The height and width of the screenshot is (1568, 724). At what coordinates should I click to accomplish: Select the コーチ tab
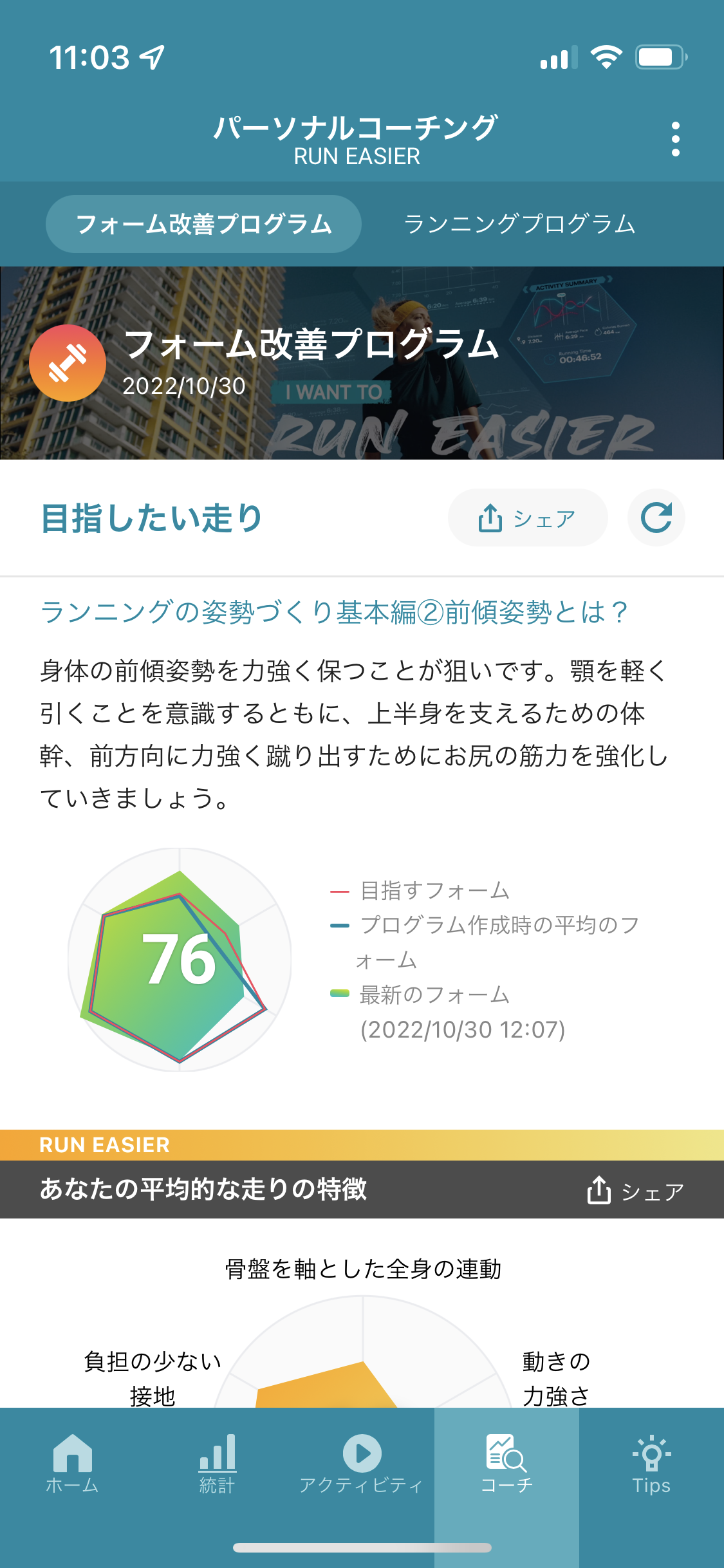(506, 1464)
